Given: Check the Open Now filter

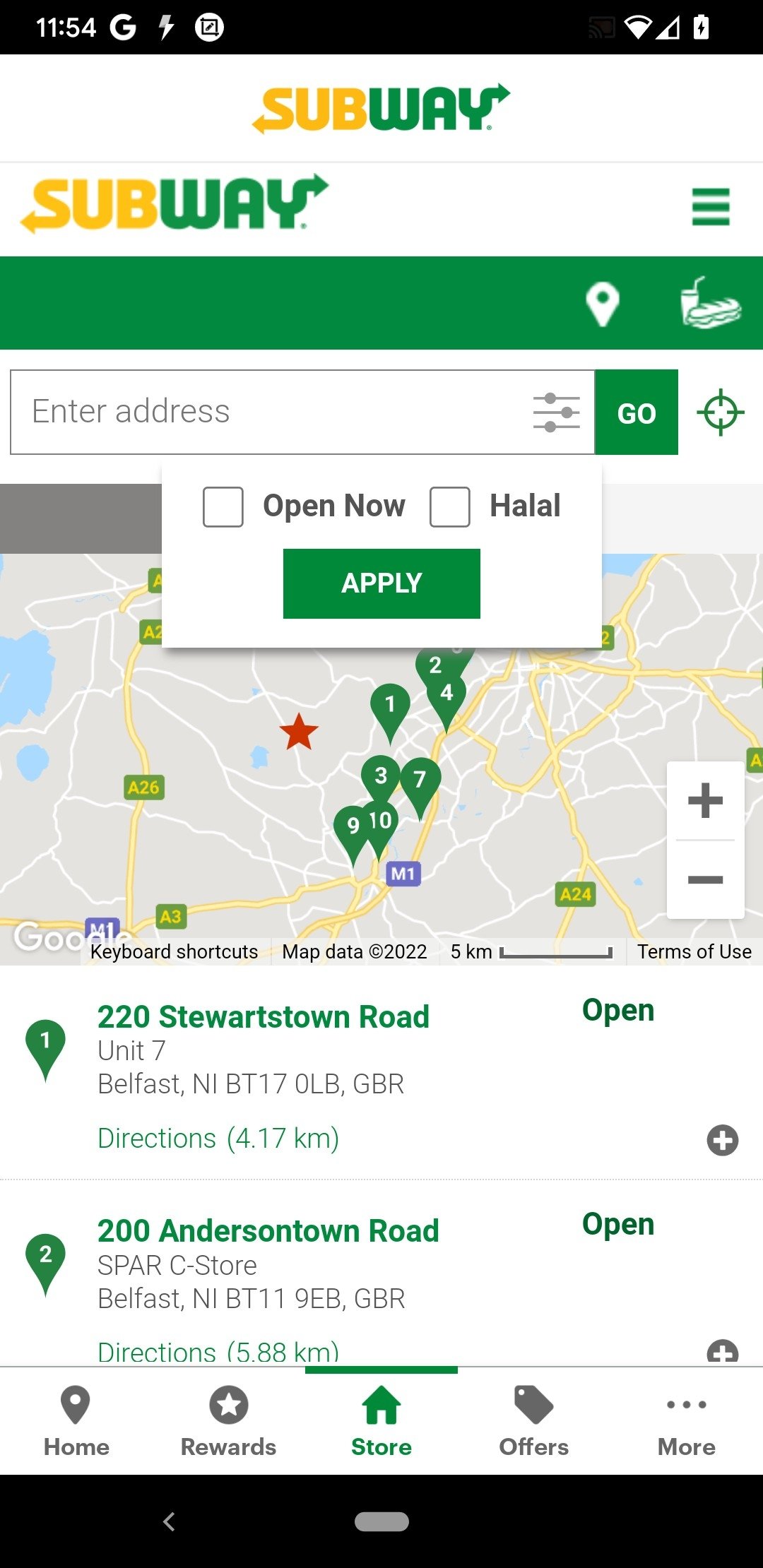Looking at the screenshot, I should (223, 506).
